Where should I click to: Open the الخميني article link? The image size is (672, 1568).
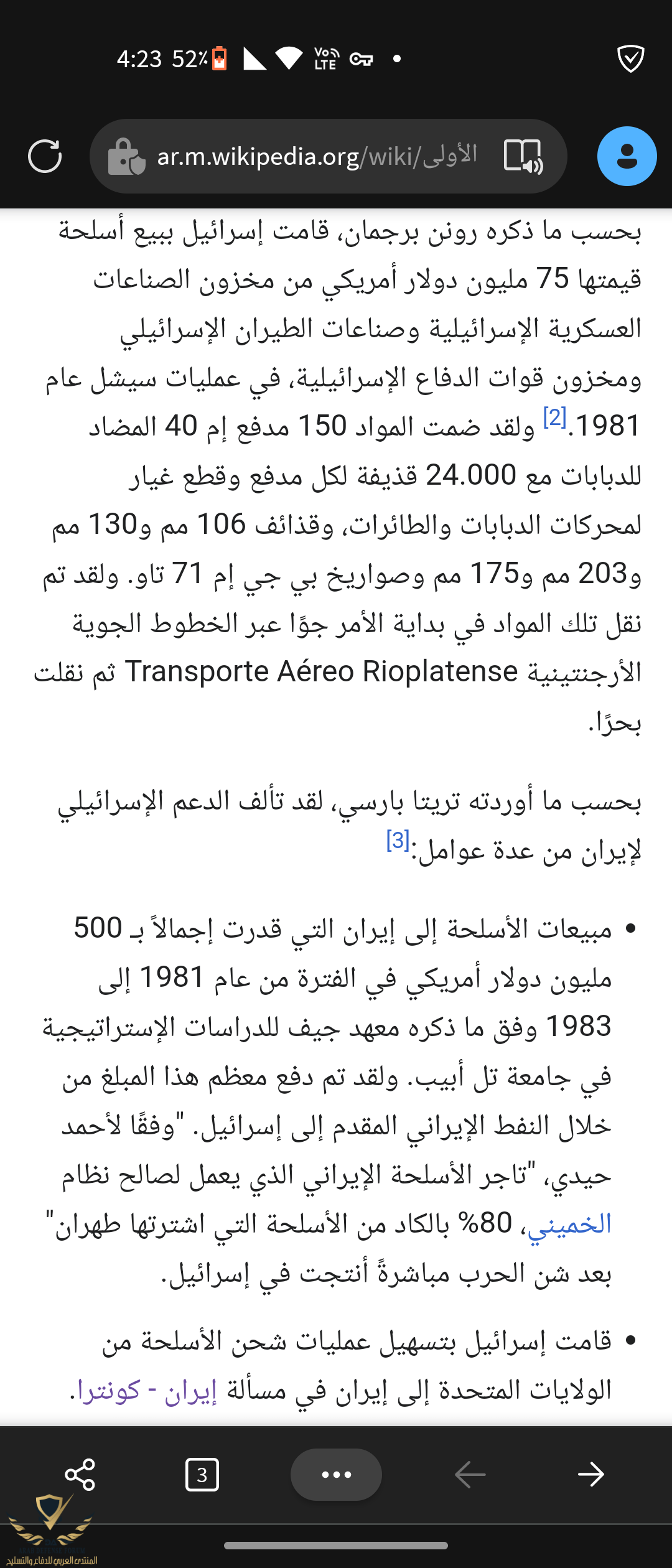click(569, 1224)
